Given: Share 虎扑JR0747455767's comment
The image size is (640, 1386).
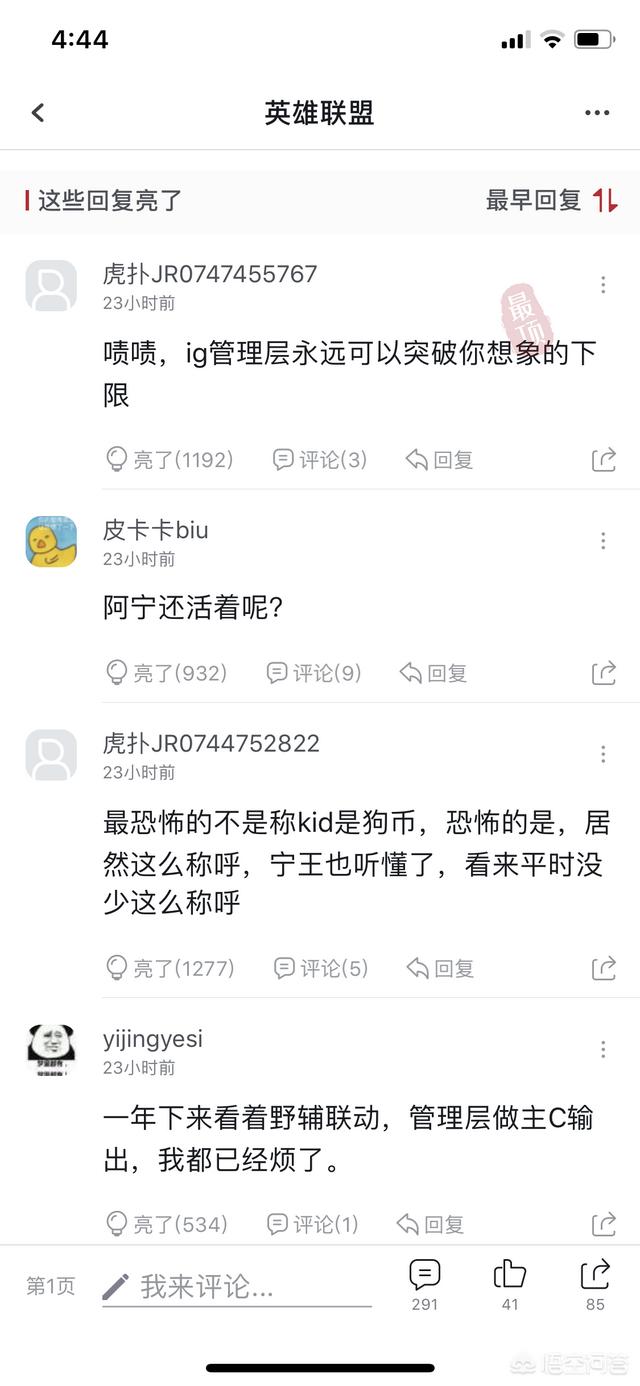Looking at the screenshot, I should (x=603, y=460).
